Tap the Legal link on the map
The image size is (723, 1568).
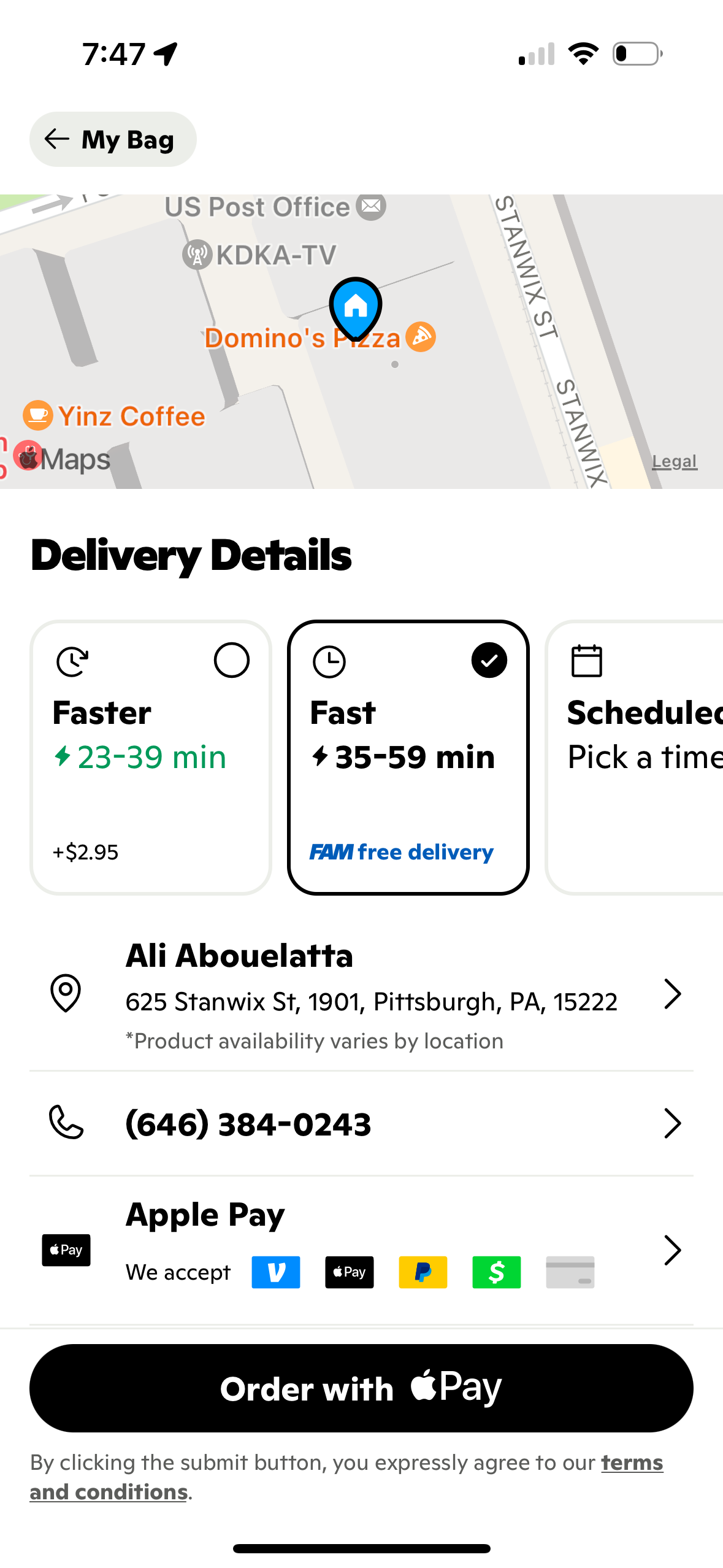click(673, 461)
